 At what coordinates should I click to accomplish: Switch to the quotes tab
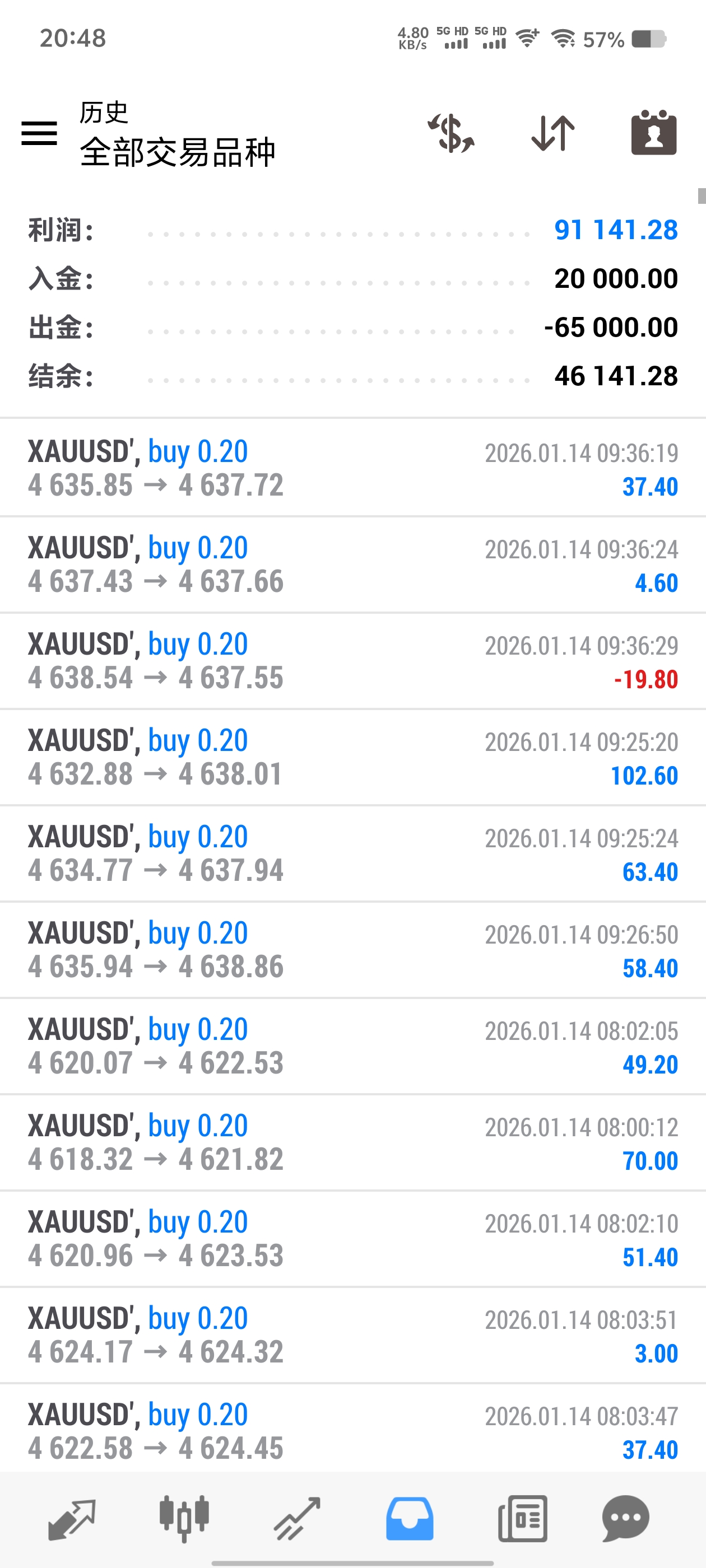click(x=72, y=1519)
